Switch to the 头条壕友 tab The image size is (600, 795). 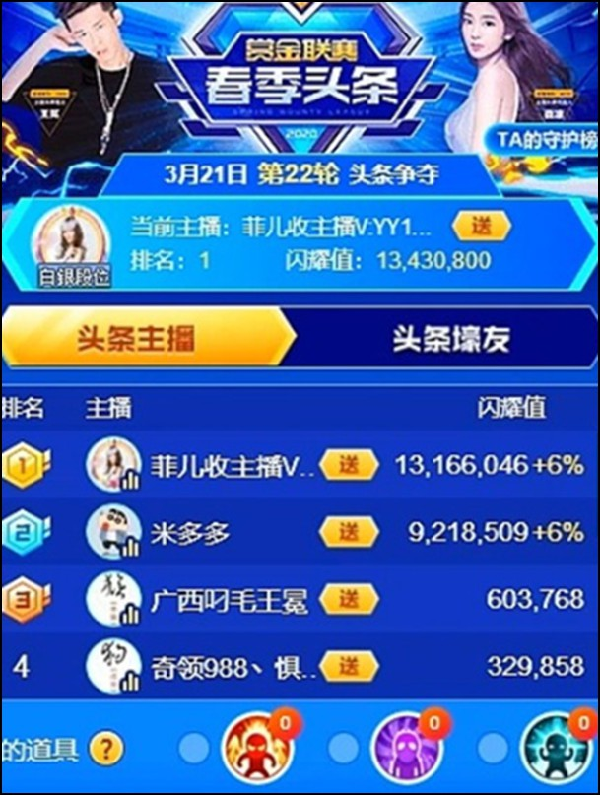pos(449,338)
